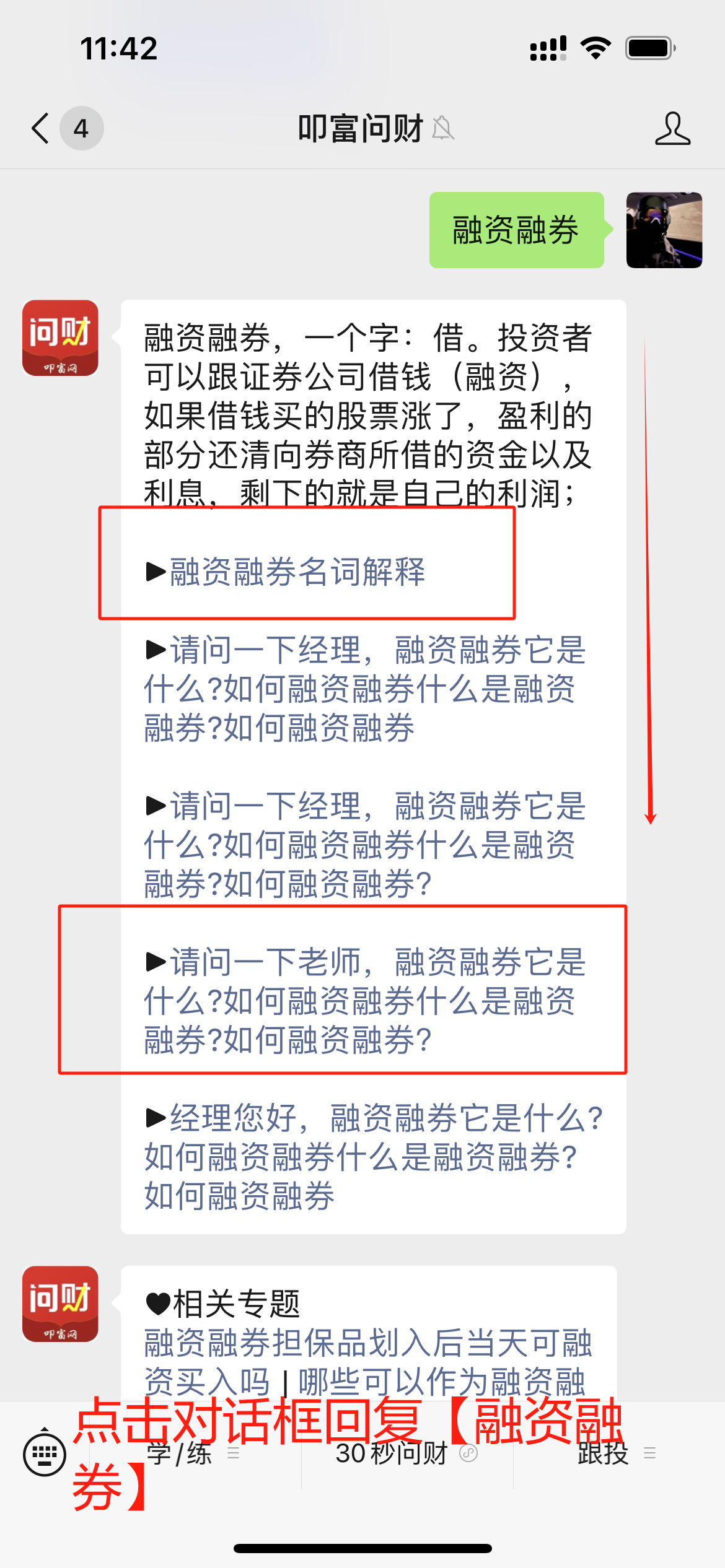
Task: Tap the 问财 avatar beside the first reply
Action: (x=60, y=338)
